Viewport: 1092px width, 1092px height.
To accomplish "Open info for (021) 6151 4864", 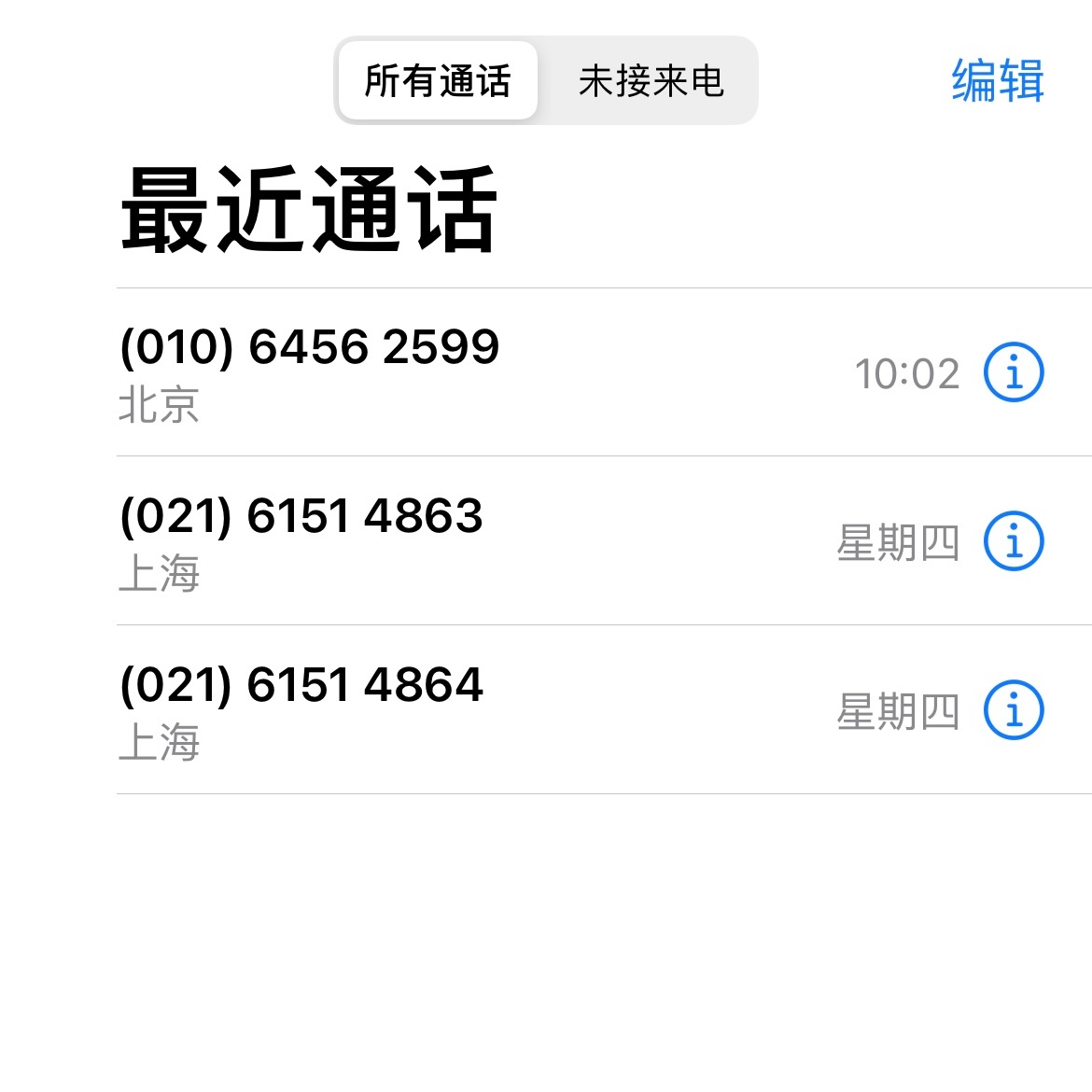I will tap(1014, 710).
